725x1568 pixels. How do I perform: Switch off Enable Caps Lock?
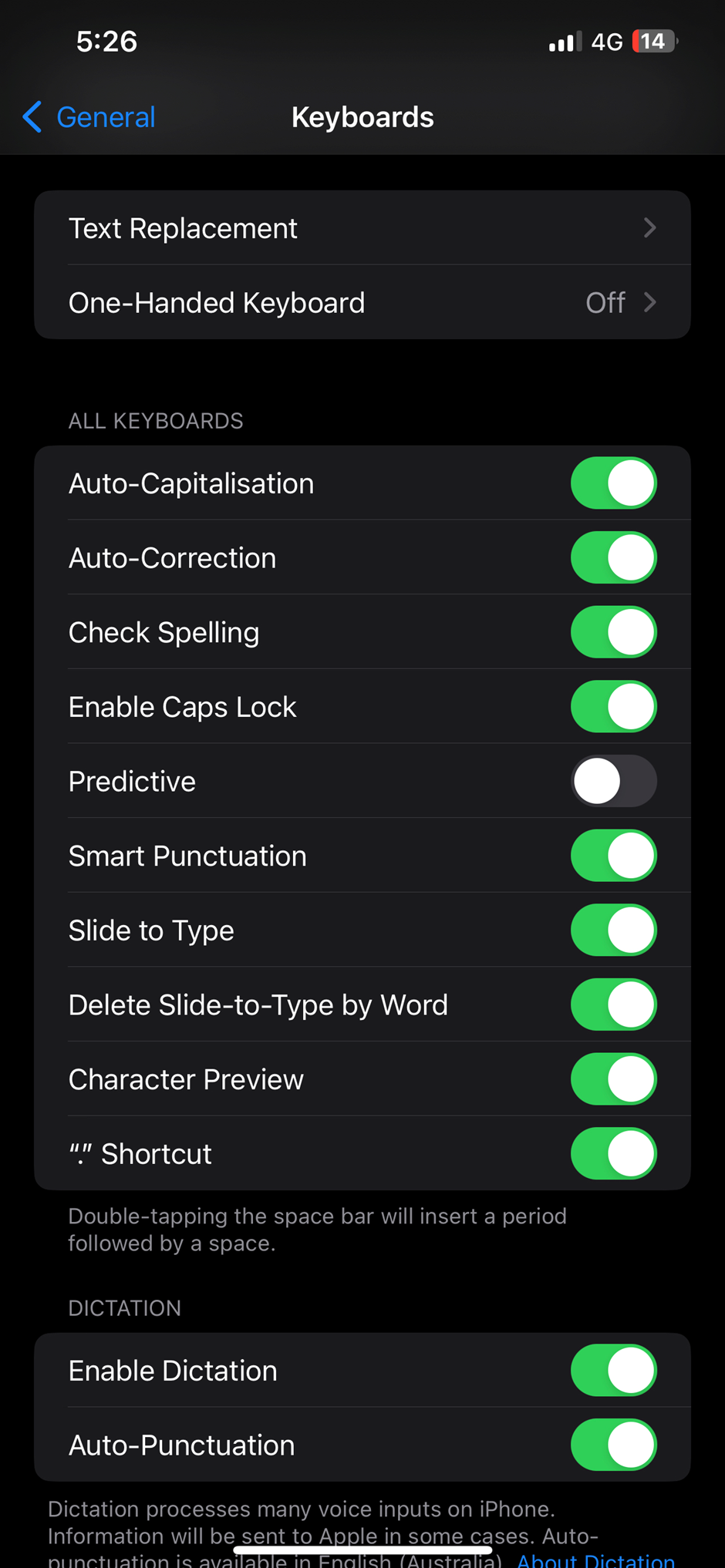(x=613, y=707)
